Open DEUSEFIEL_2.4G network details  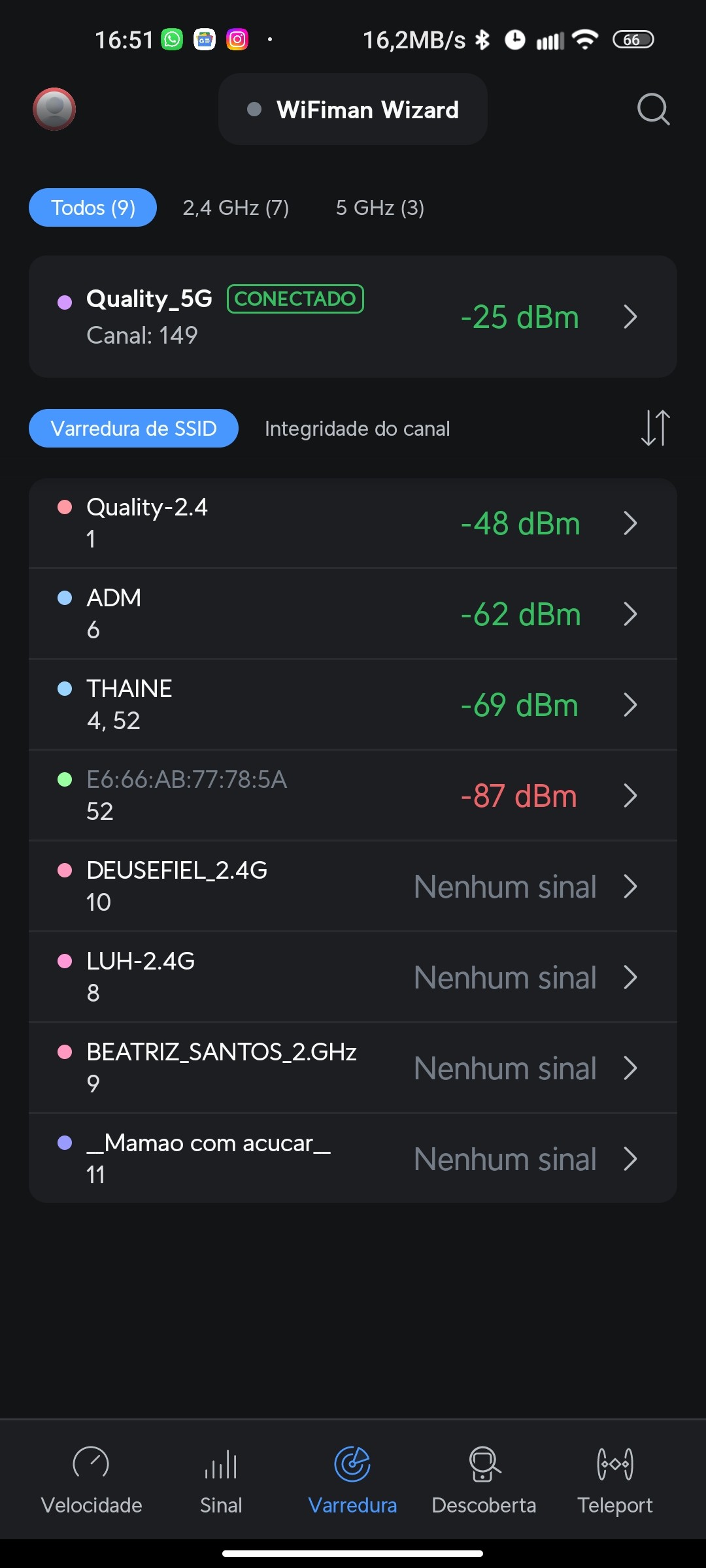(x=353, y=887)
